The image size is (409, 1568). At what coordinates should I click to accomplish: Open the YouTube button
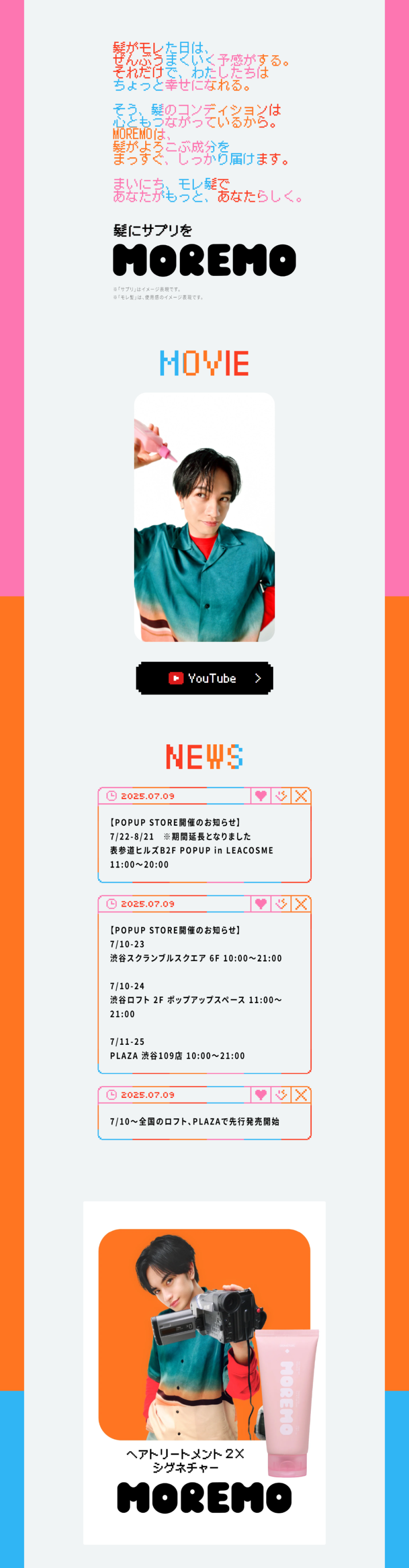point(204,677)
